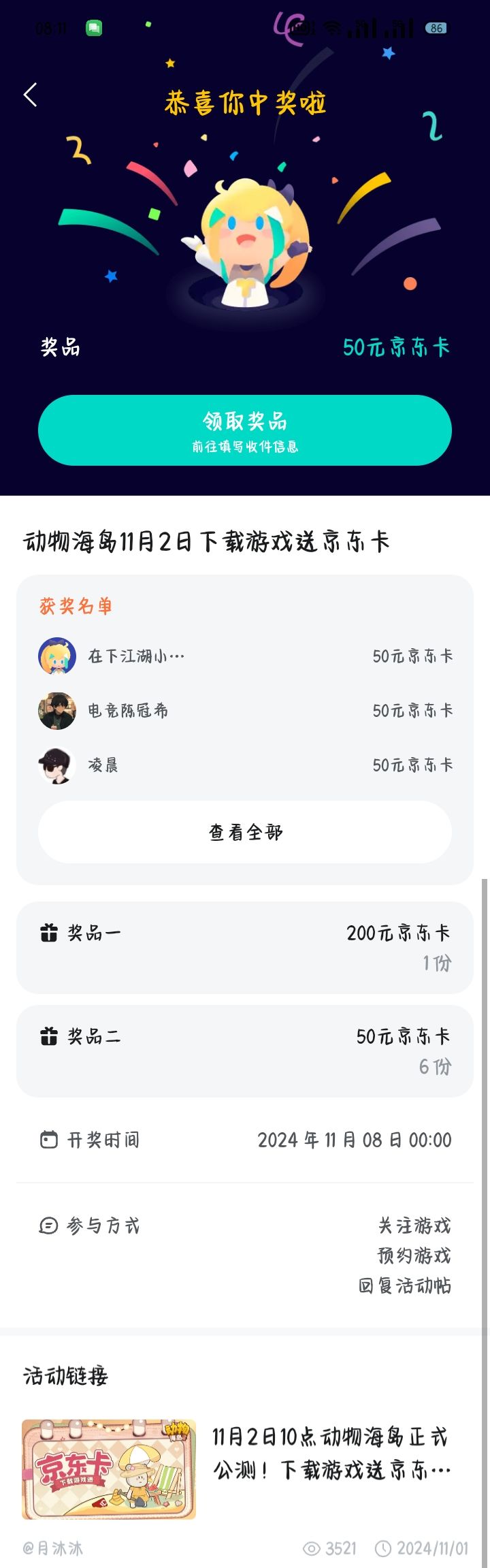Claim the prize with 领取奖品 button
This screenshot has height=1568, width=490.
coord(245,430)
